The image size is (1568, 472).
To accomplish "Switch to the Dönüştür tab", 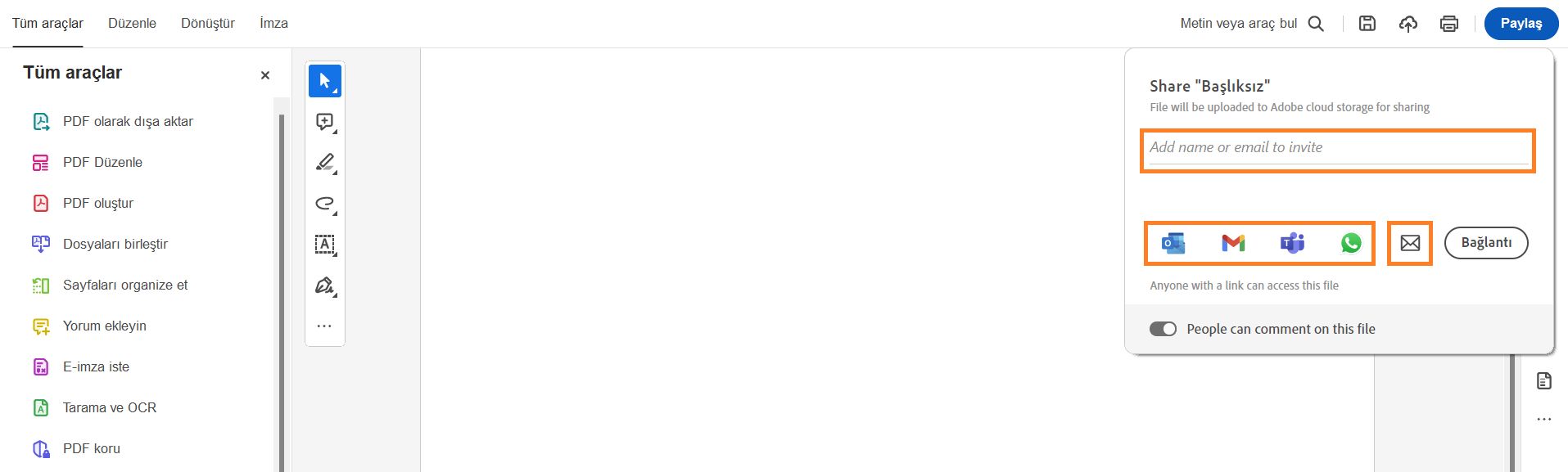I will click(207, 24).
